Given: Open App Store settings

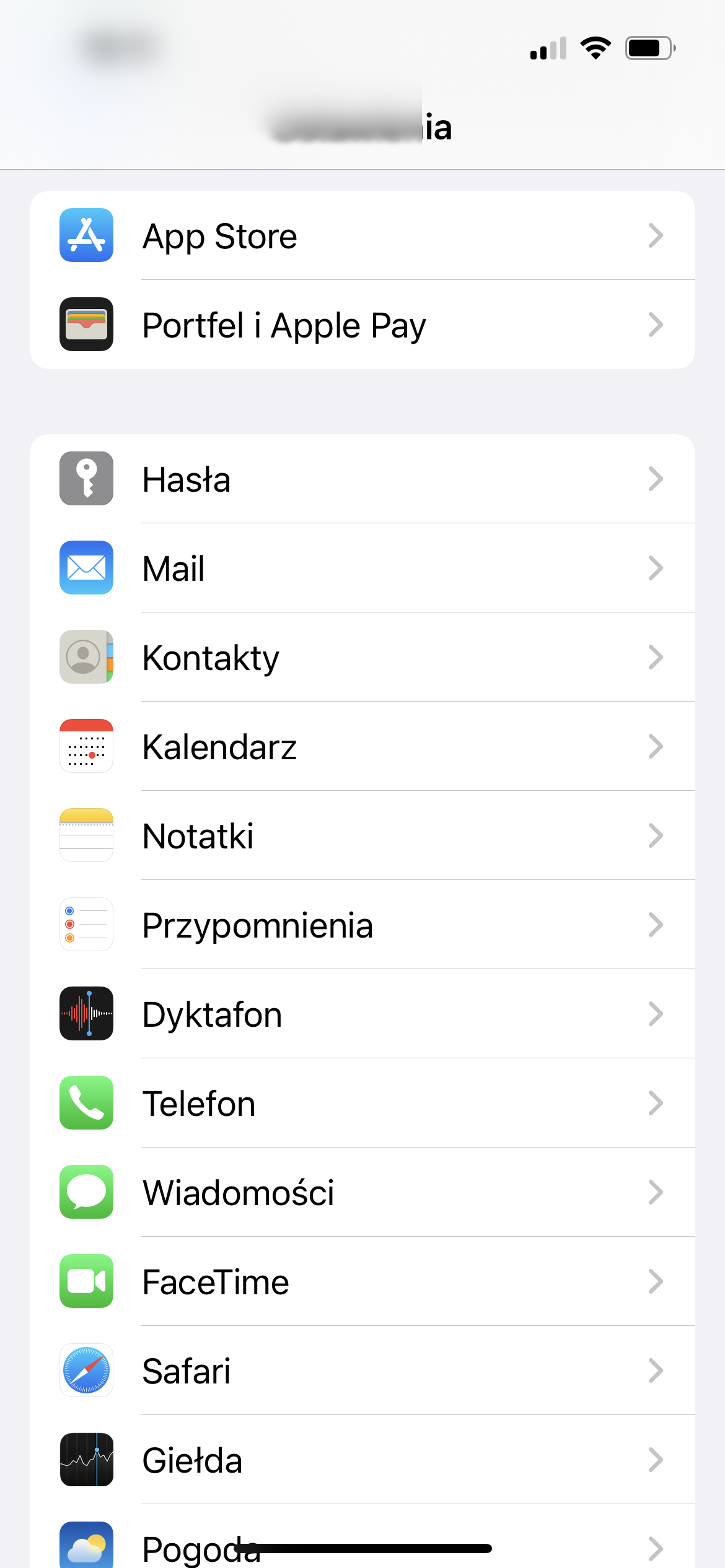Looking at the screenshot, I should (x=362, y=236).
